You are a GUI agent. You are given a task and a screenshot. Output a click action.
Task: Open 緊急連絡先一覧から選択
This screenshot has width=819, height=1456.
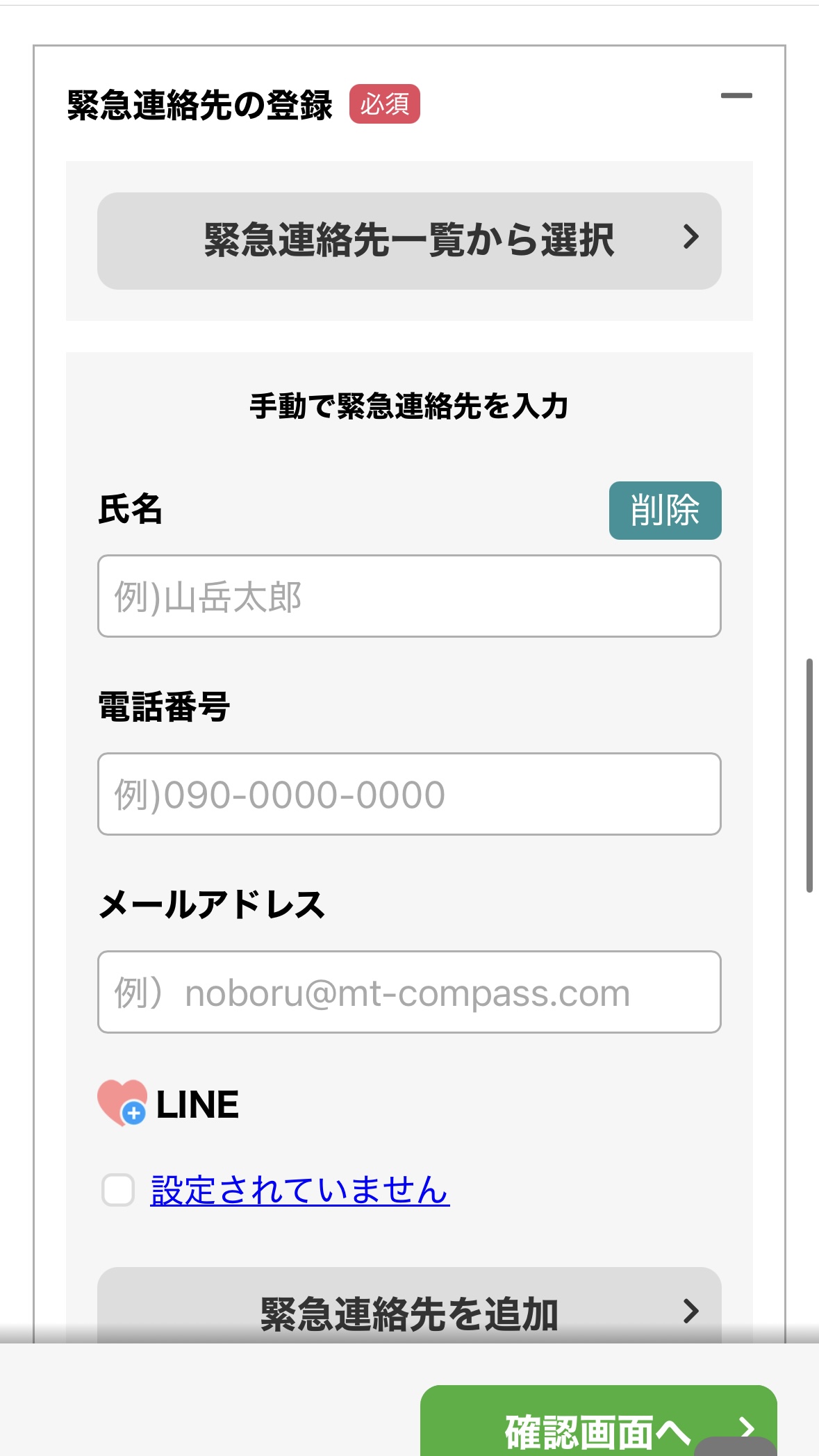pyautogui.click(x=409, y=240)
